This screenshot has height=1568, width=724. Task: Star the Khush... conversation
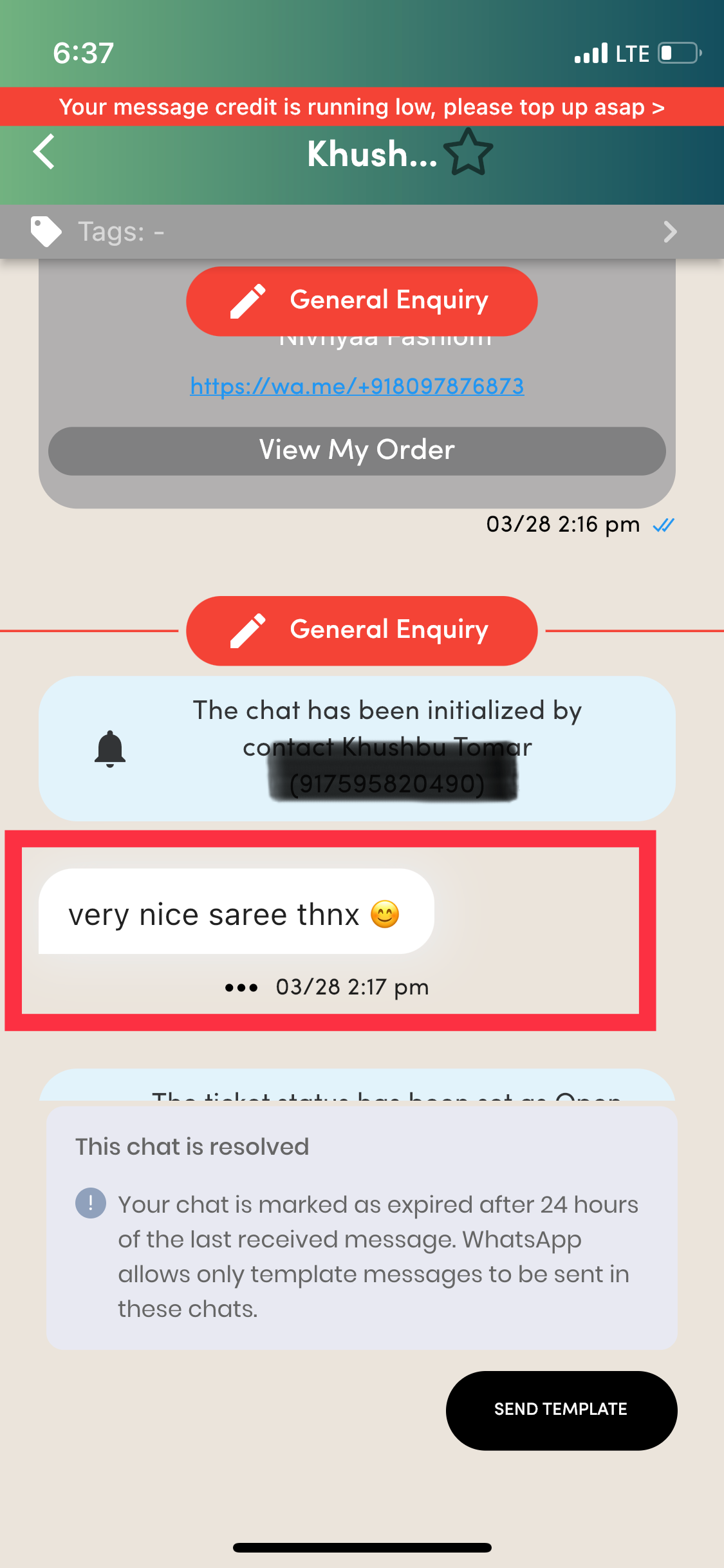click(x=469, y=153)
